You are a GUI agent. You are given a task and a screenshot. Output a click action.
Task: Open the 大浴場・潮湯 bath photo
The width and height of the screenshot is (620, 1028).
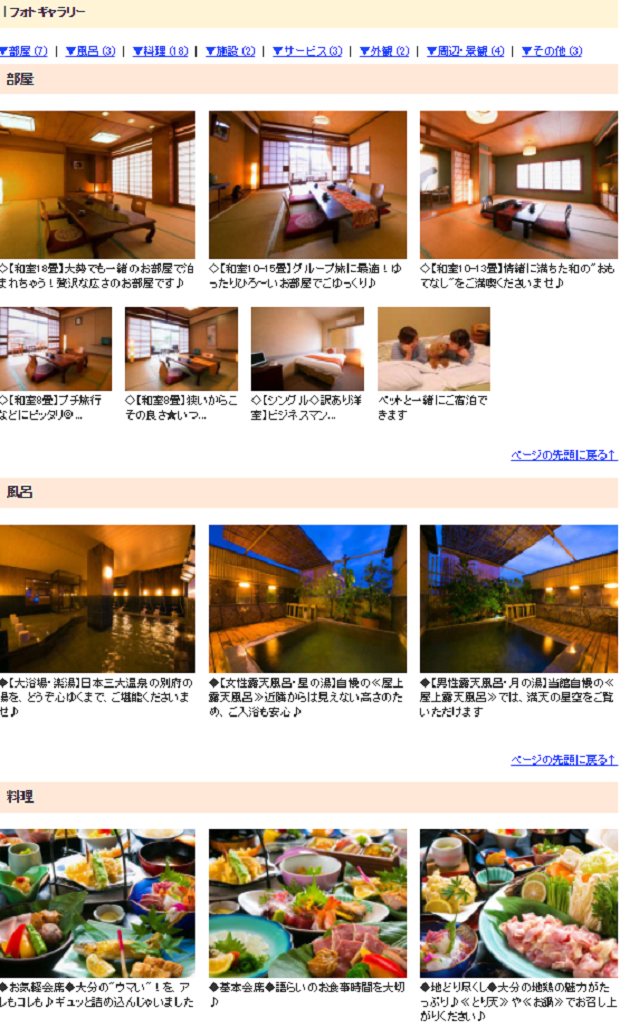point(97,598)
